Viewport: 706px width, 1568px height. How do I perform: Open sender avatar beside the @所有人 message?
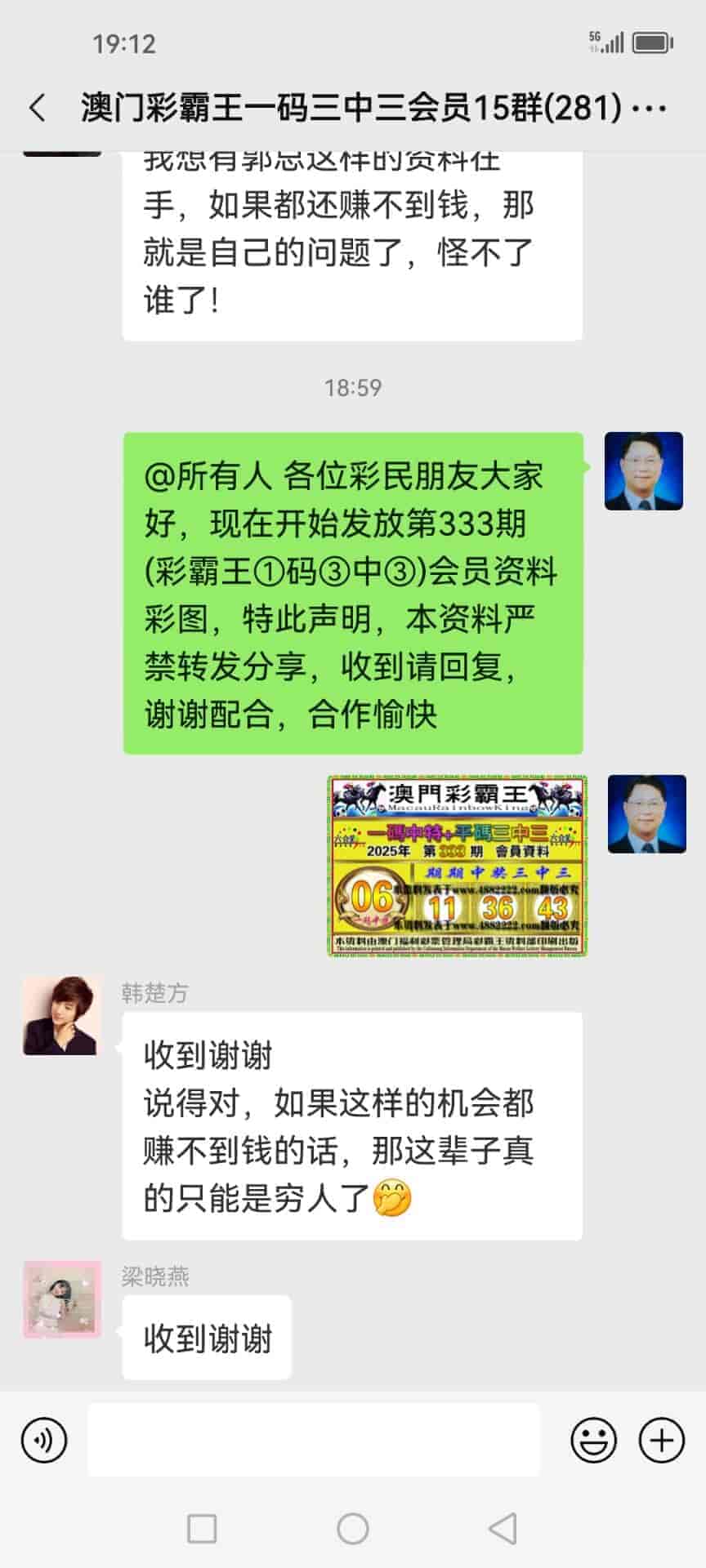click(x=643, y=471)
